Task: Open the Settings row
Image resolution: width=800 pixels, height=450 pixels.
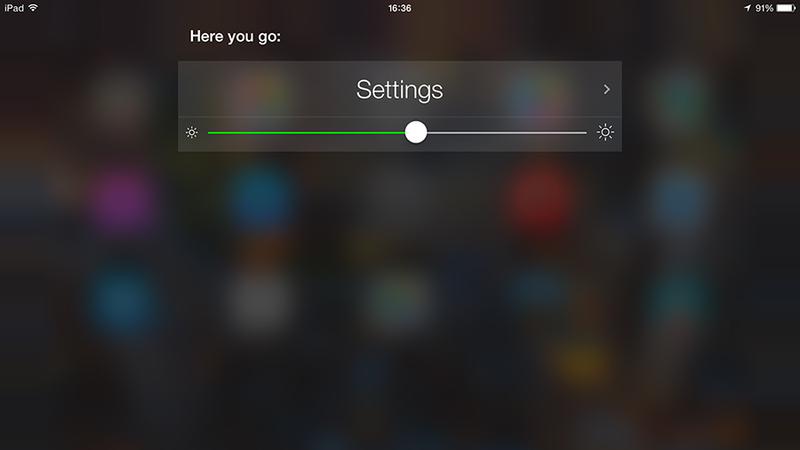Action: click(400, 90)
